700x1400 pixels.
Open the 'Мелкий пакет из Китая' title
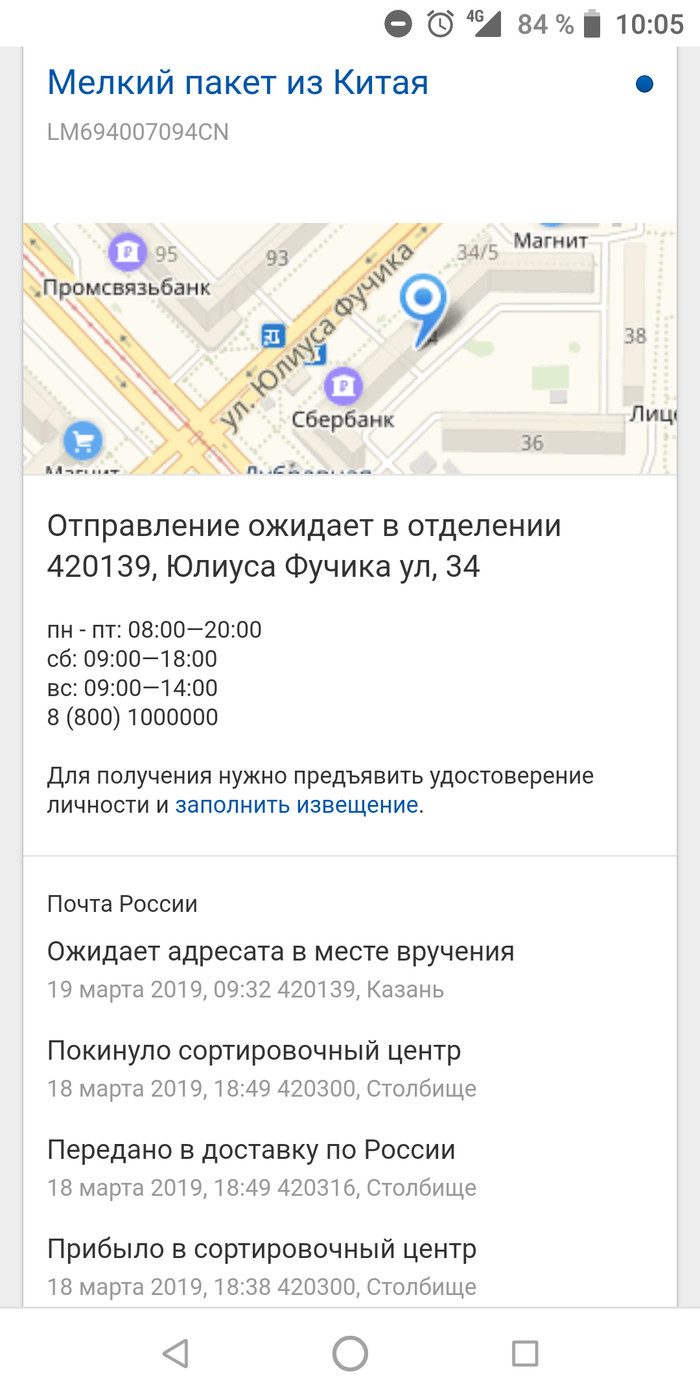coord(238,82)
